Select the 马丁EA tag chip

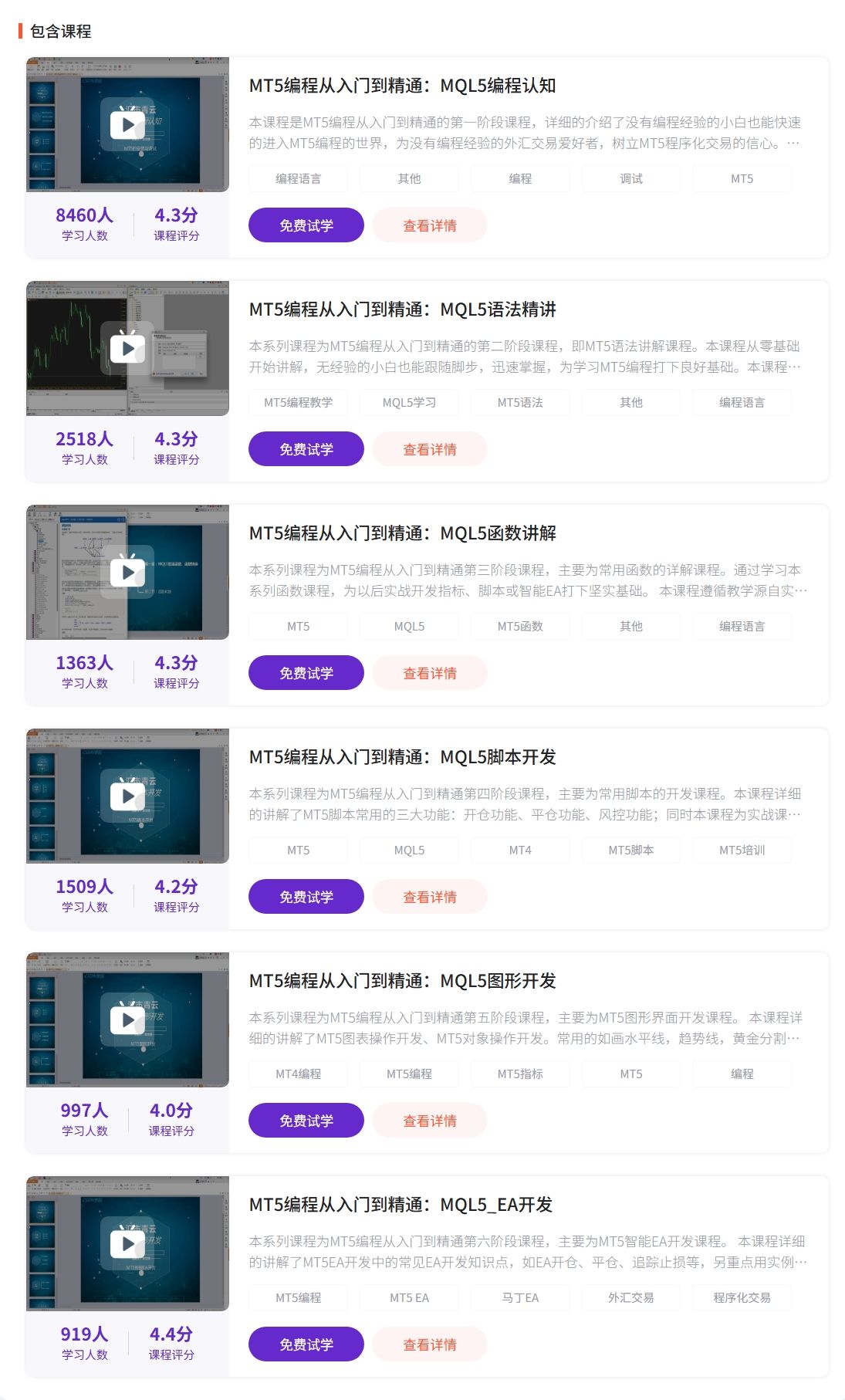[x=520, y=1298]
